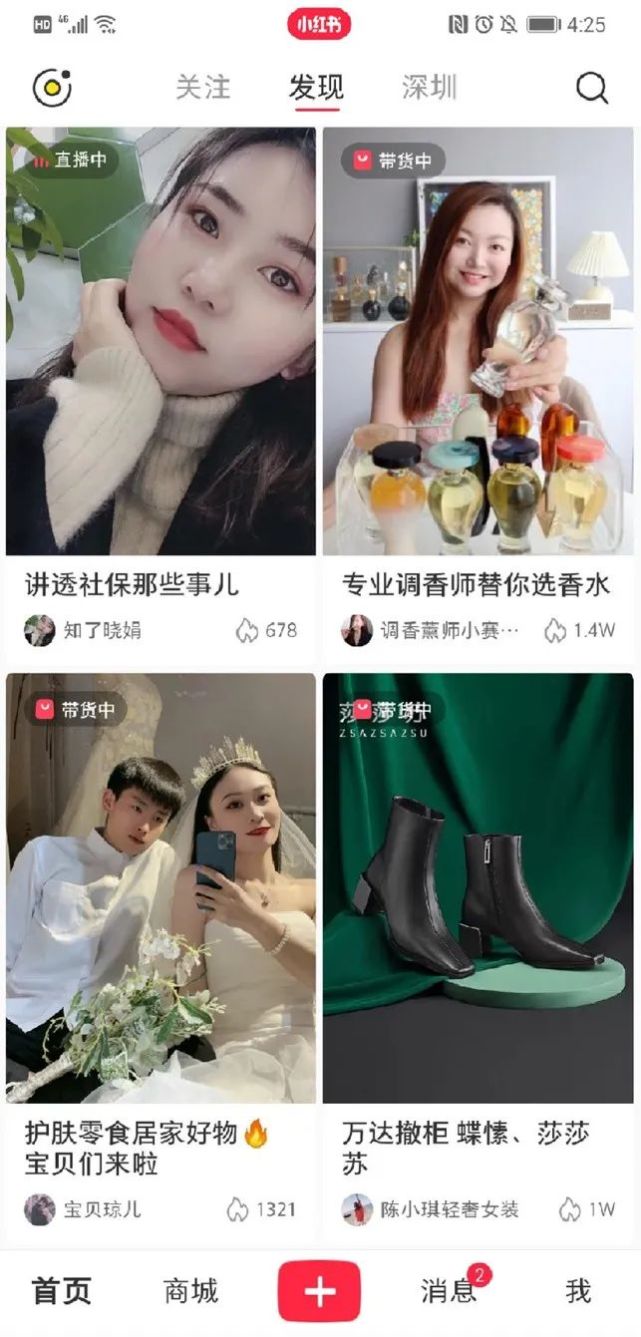
Task: Switch to the 关注 tab
Action: [203, 88]
